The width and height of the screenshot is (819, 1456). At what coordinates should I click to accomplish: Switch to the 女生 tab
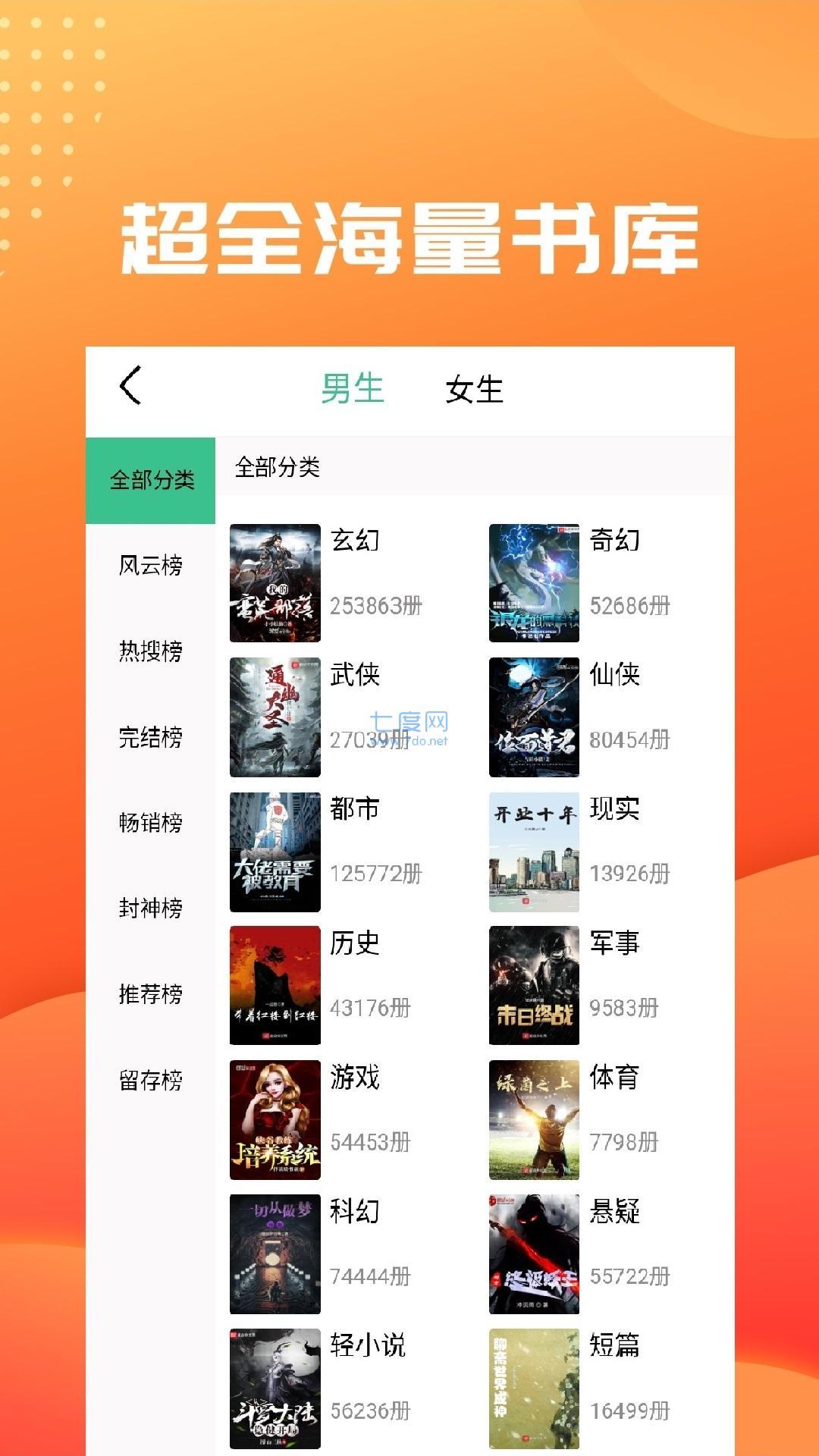[474, 389]
